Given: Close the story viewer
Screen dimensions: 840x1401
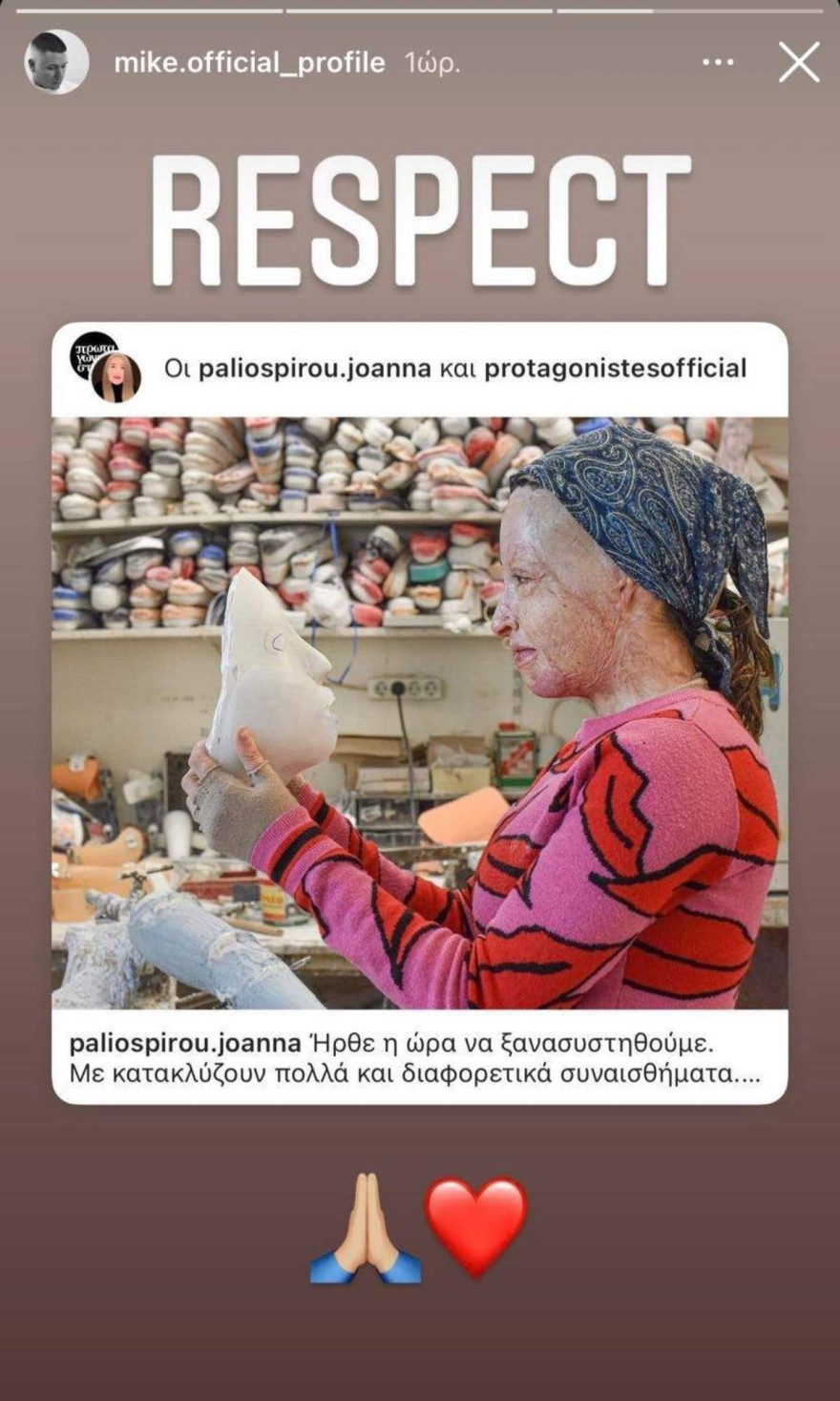Looking at the screenshot, I should [798, 63].
